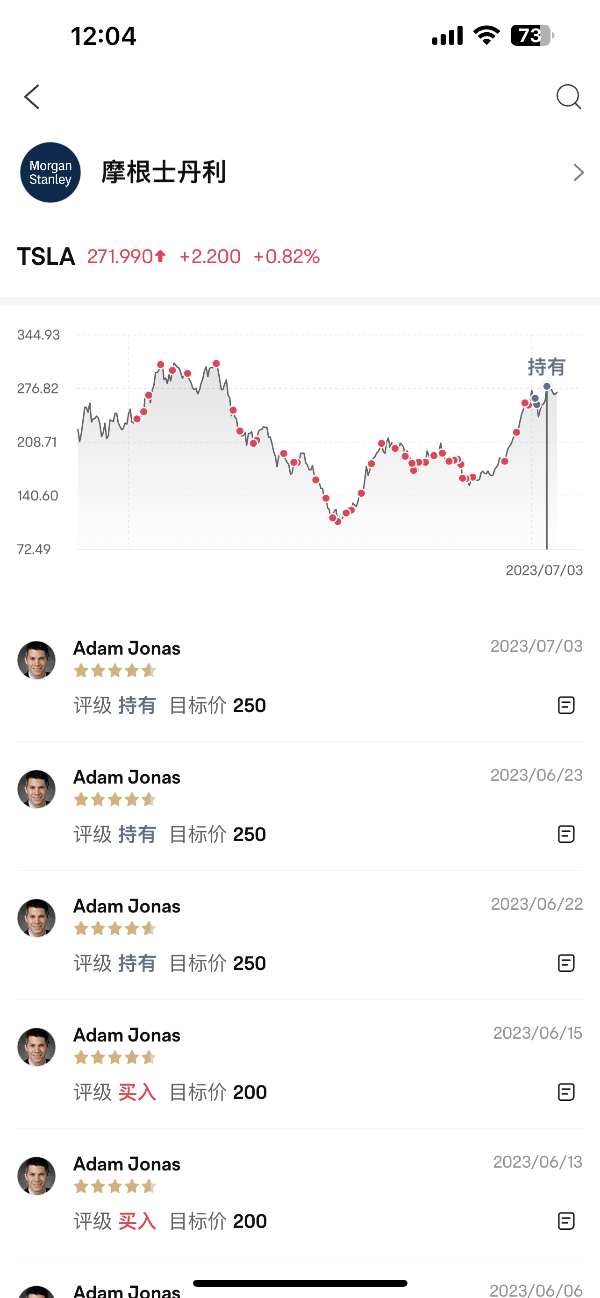Open the search magnifier icon
This screenshot has width=600, height=1298.
(x=568, y=97)
